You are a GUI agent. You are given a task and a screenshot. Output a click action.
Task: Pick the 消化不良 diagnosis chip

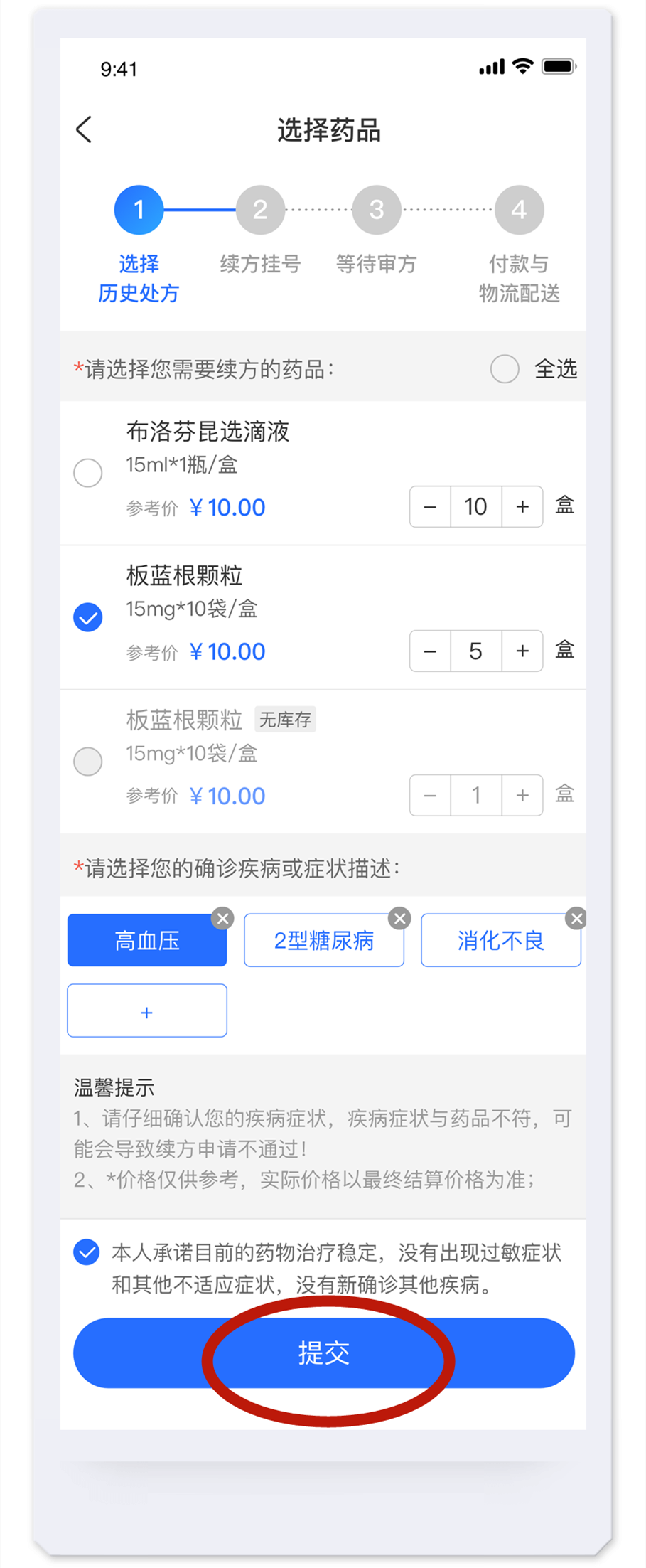coord(501,941)
